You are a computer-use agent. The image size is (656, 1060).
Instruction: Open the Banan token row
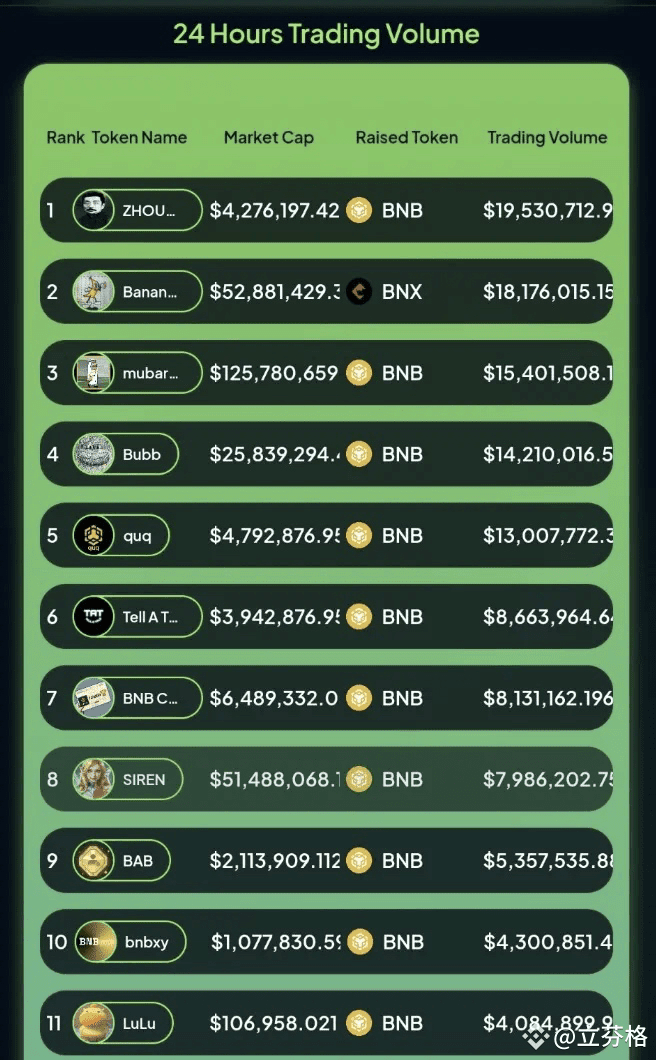coord(326,291)
